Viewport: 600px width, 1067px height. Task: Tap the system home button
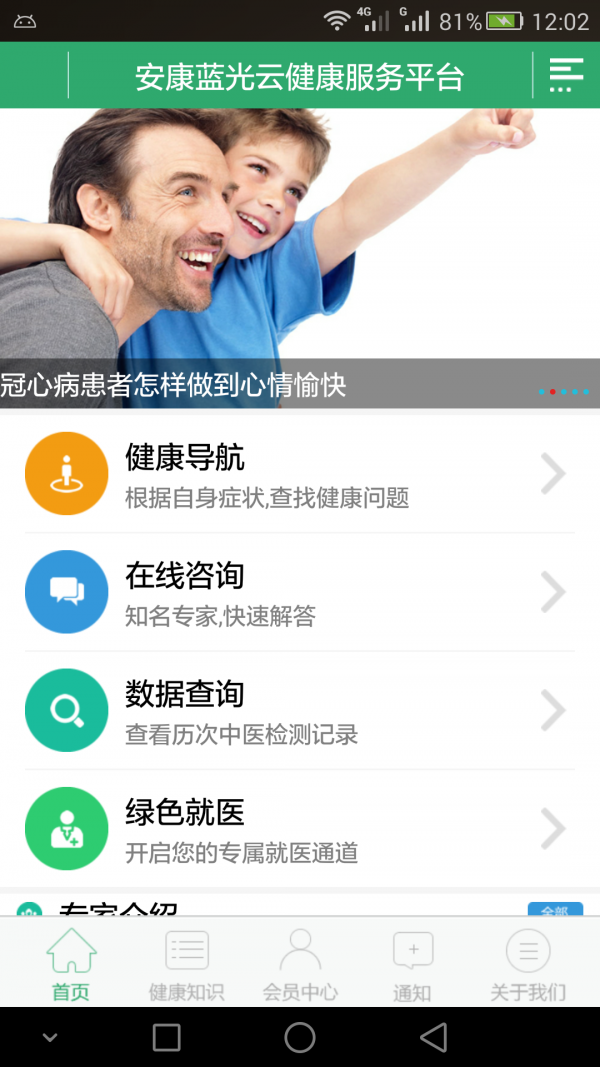pyautogui.click(x=300, y=1037)
